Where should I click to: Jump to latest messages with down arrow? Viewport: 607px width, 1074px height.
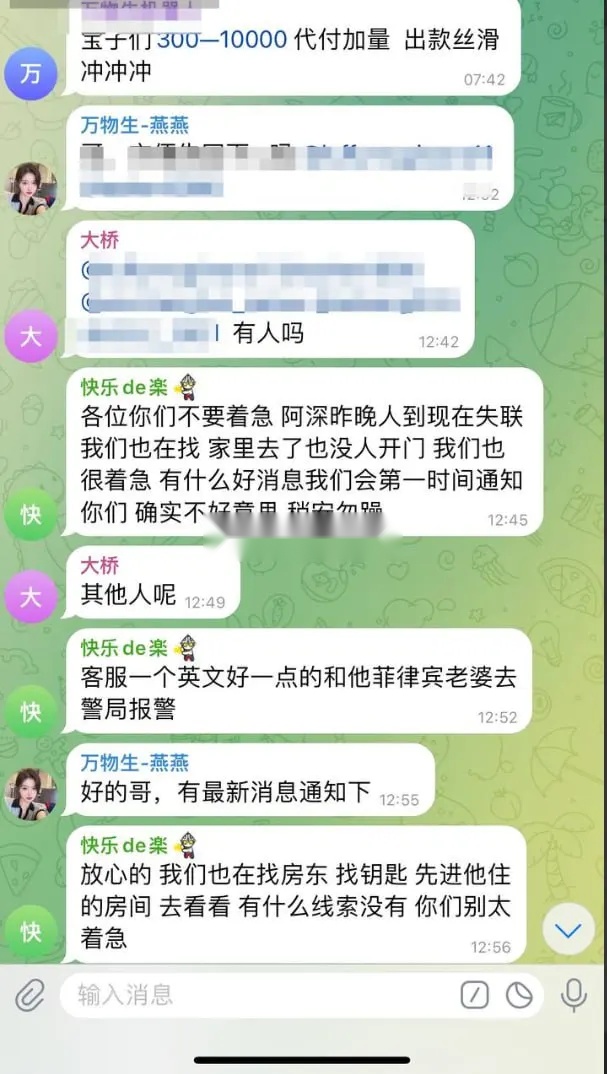tap(568, 931)
